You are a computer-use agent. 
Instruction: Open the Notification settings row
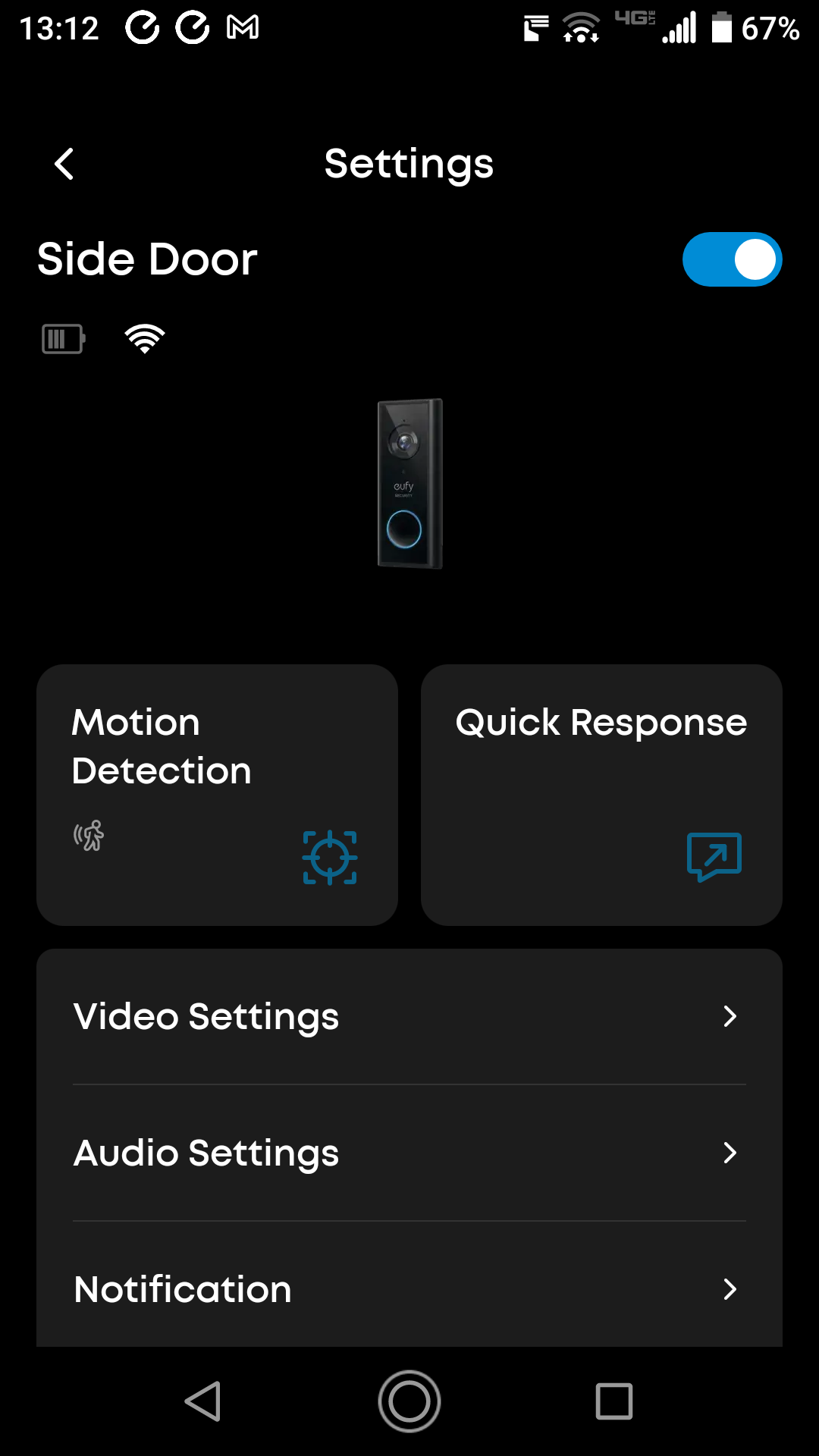409,1289
